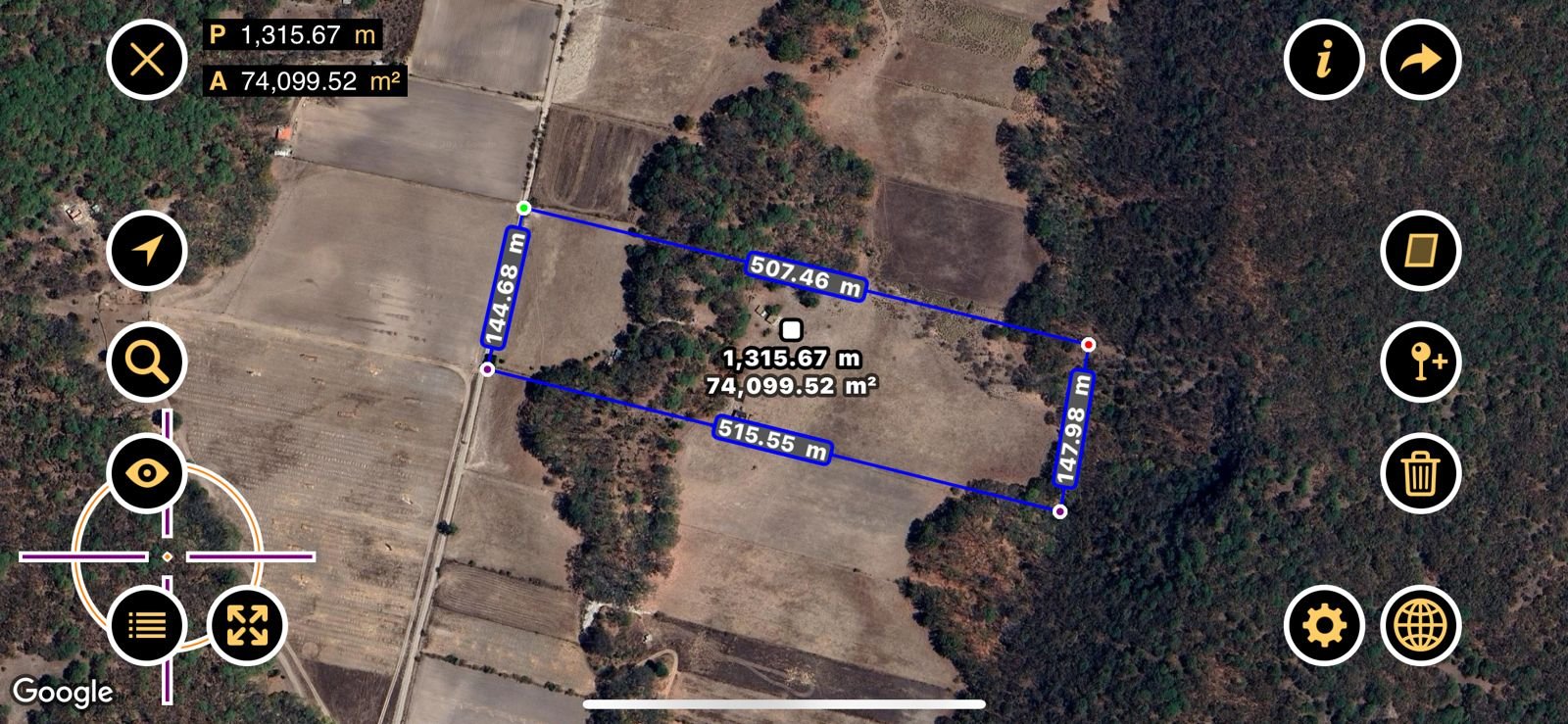Share the measured area
Viewport: 1568px width, 724px height.
[x=1420, y=60]
